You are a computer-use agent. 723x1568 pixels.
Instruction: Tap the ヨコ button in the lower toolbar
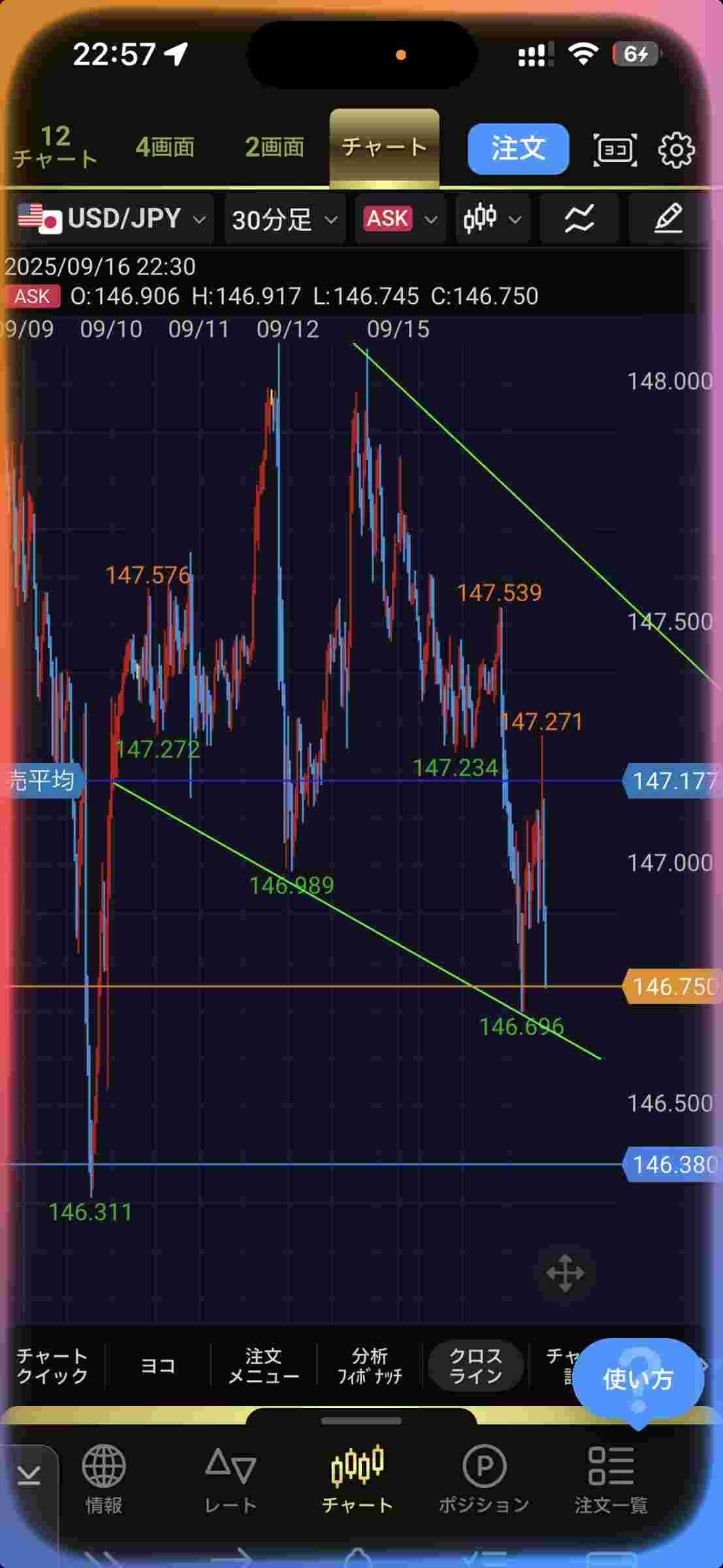coord(158,1367)
